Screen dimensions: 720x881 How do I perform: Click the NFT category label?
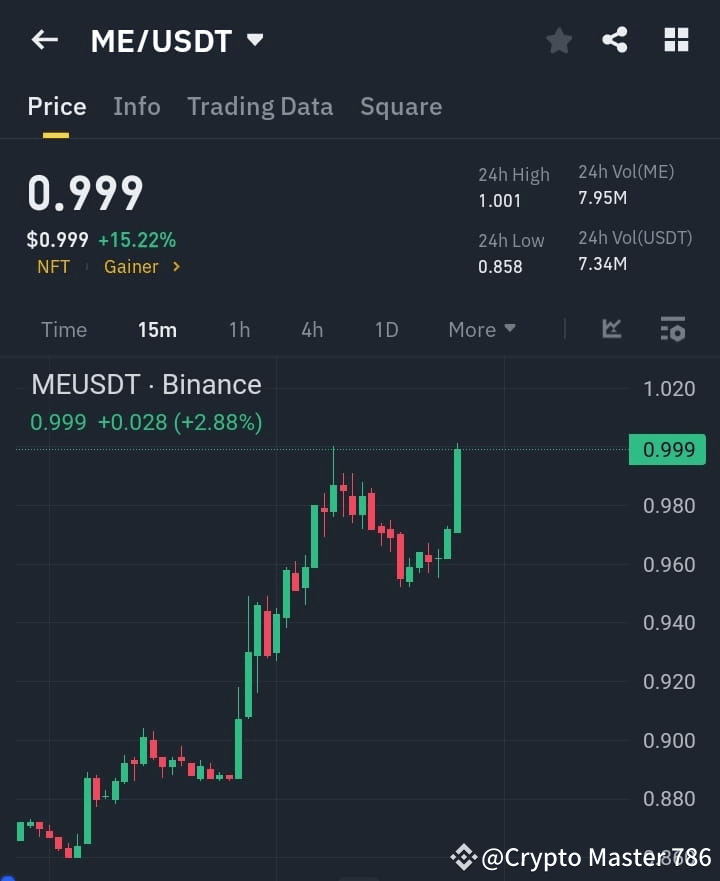[x=54, y=267]
